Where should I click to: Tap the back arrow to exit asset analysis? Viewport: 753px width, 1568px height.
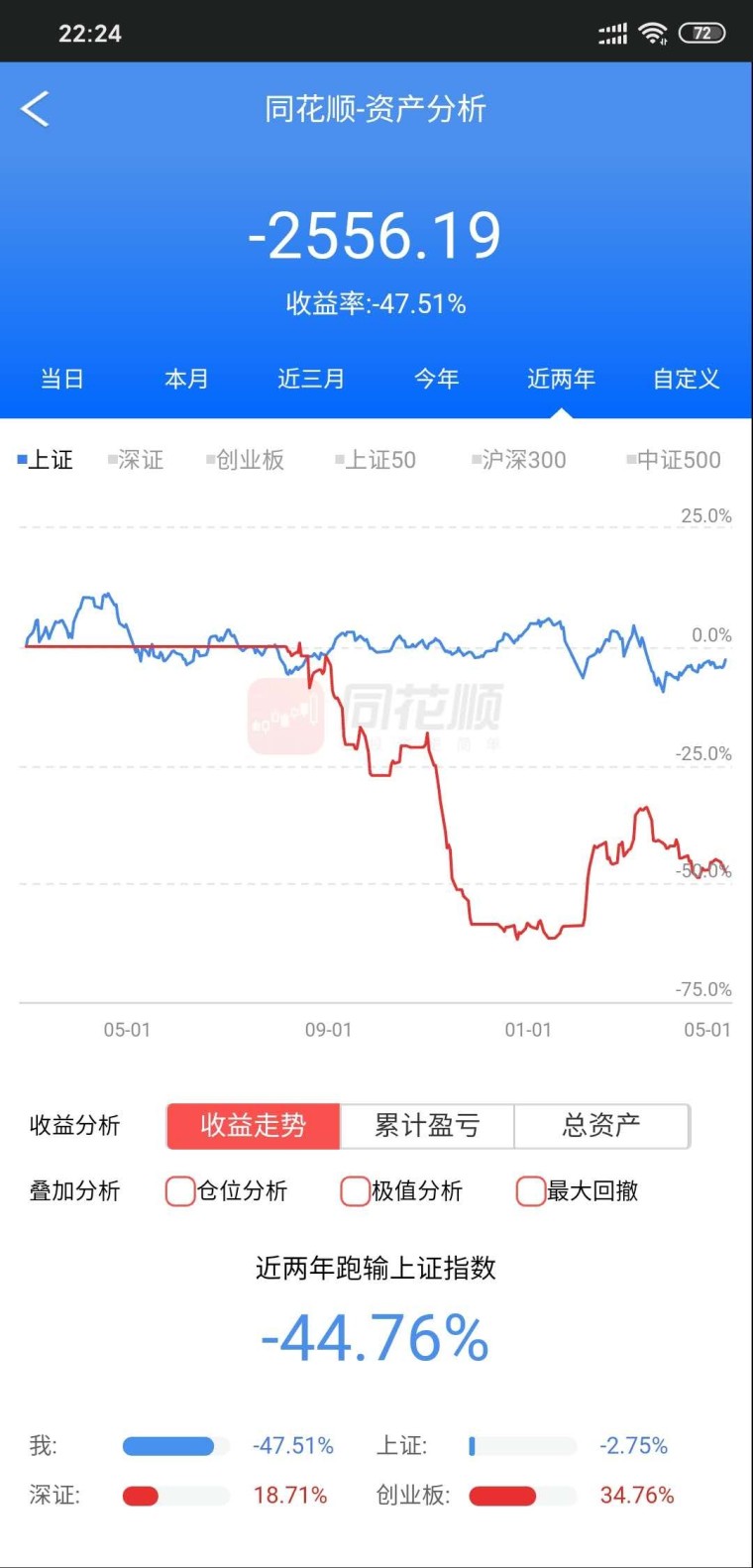(x=37, y=108)
